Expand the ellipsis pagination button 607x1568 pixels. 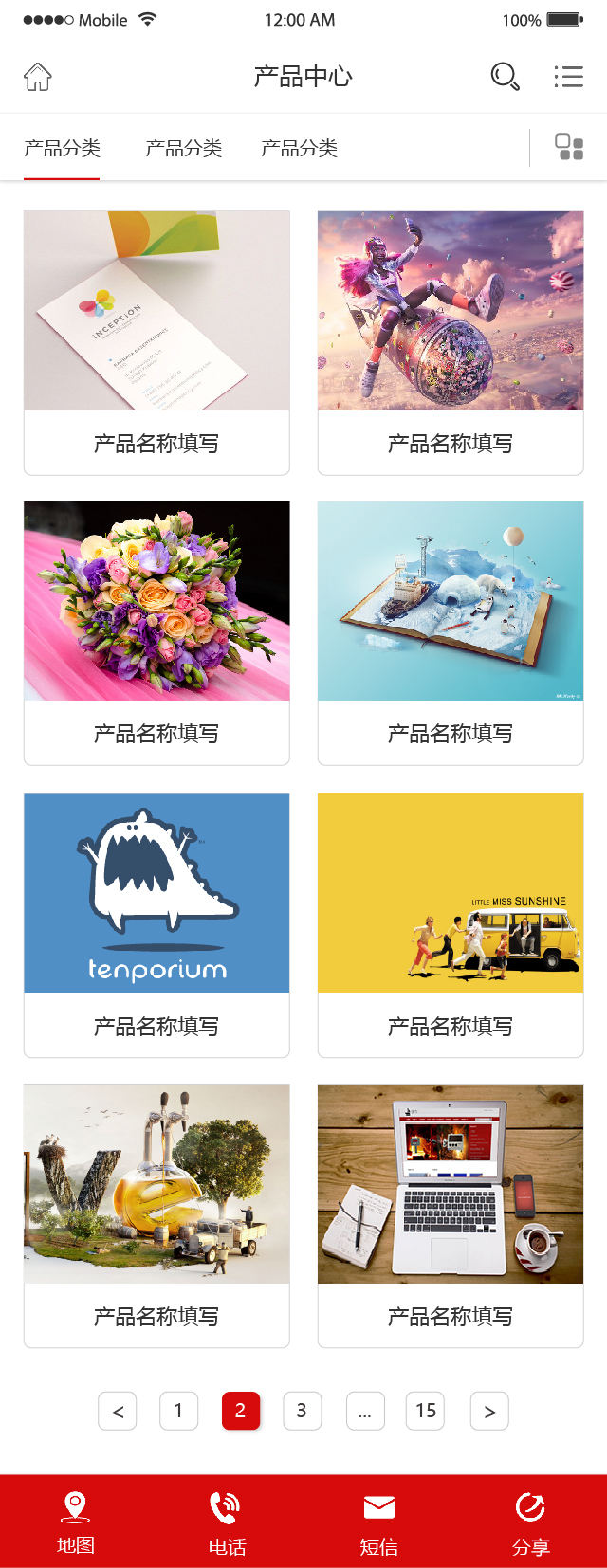365,1411
